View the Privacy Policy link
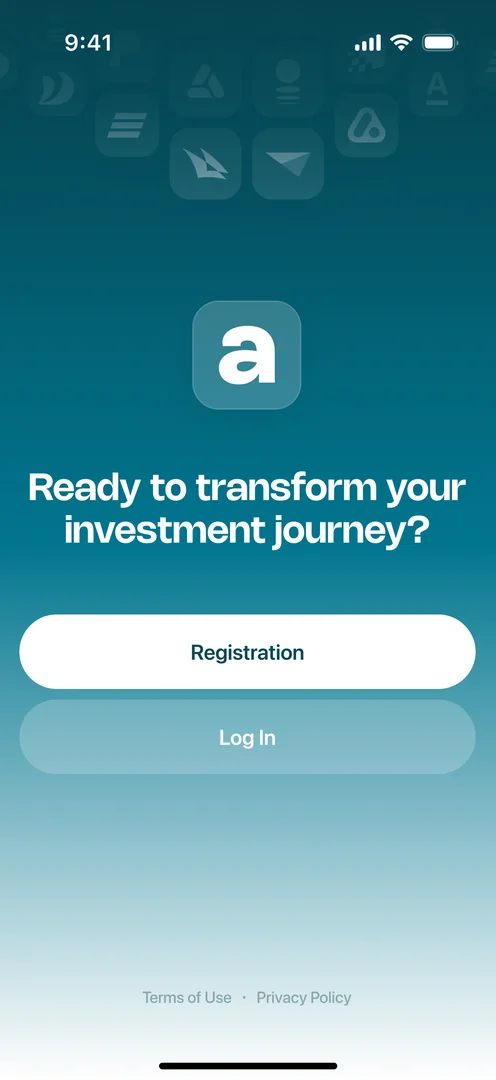This screenshot has height=1080, width=496. (304, 997)
